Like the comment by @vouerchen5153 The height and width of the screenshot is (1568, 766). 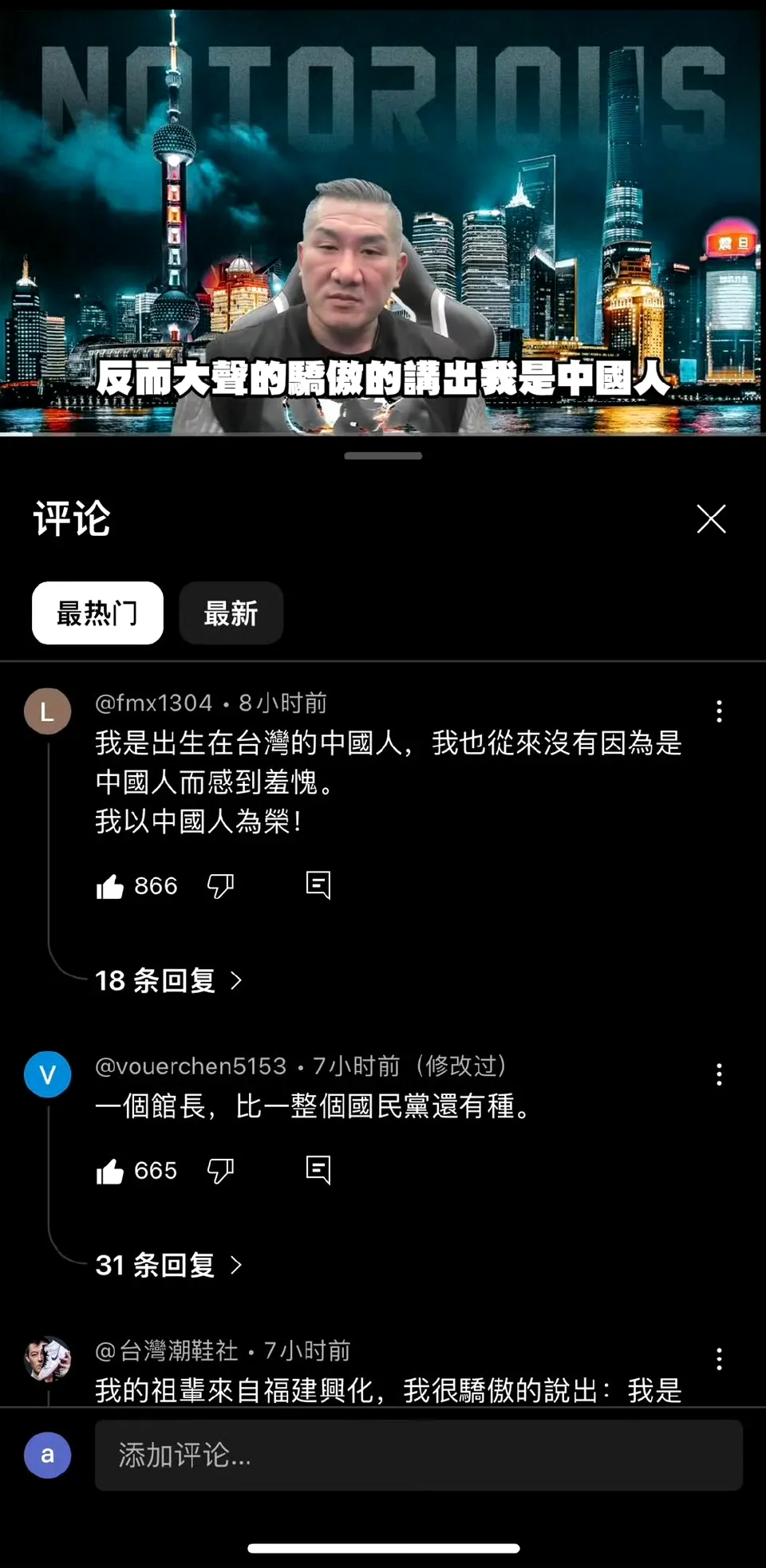click(110, 1171)
